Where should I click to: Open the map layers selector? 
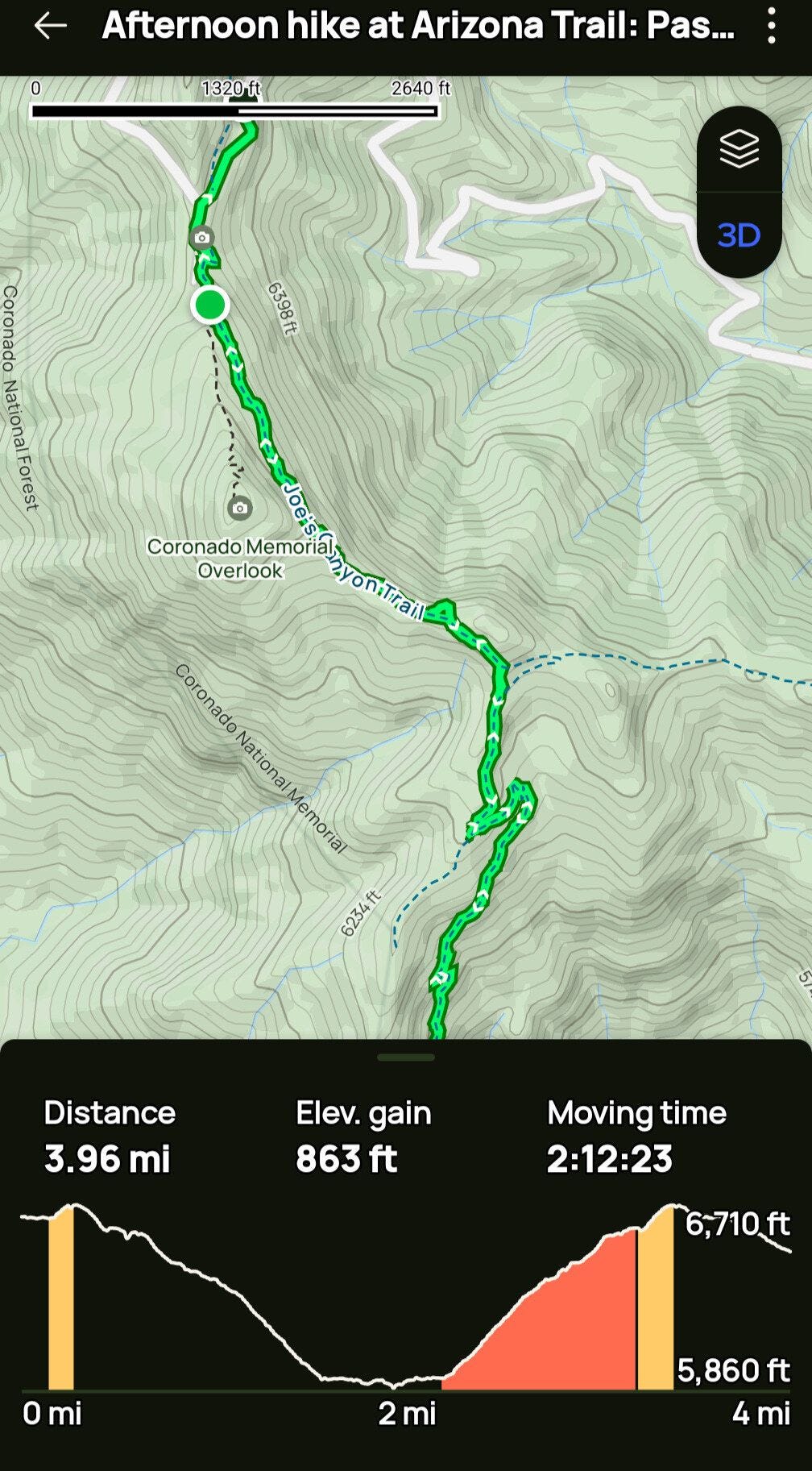coord(739,149)
